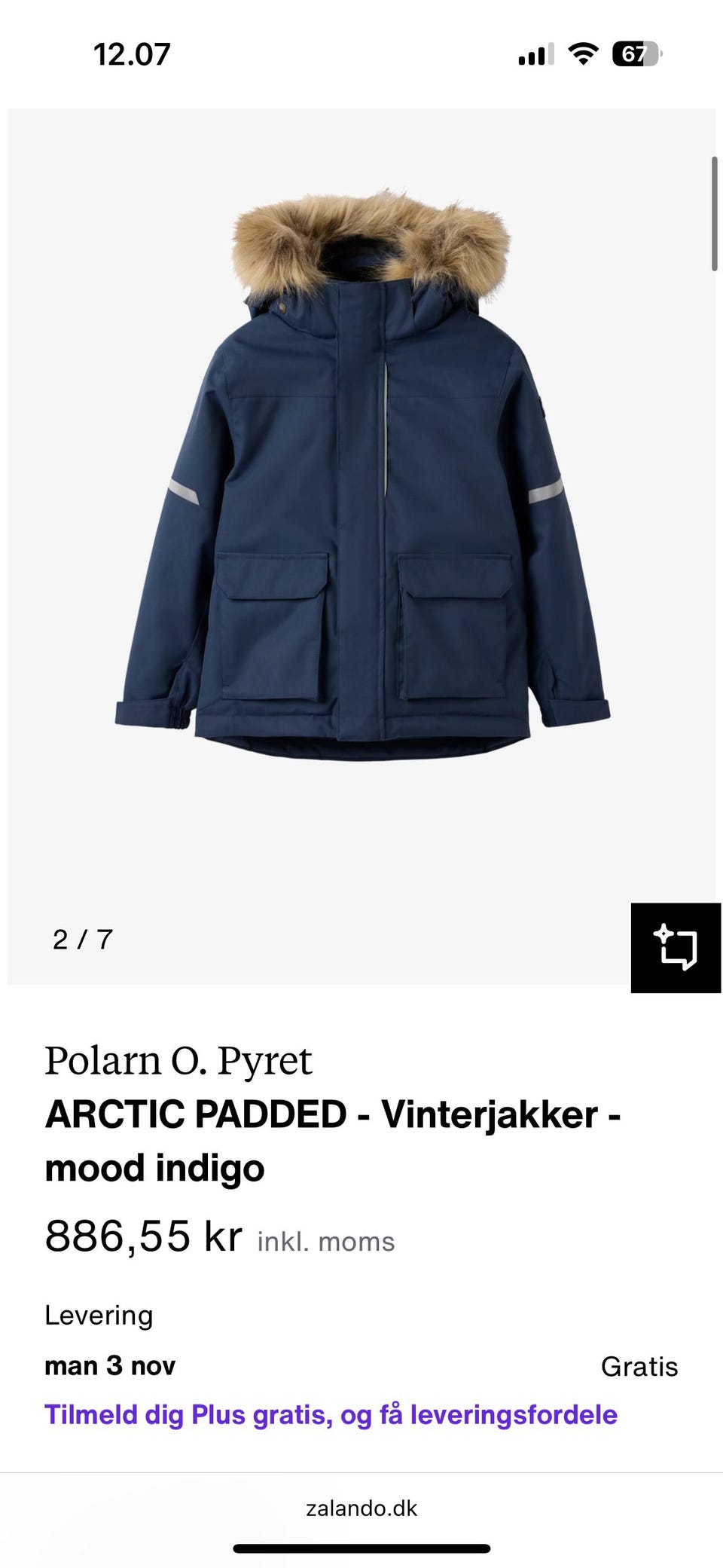This screenshot has height=1568, width=723.
Task: Open the Polarn O. Pyret brand page
Action: point(178,1061)
